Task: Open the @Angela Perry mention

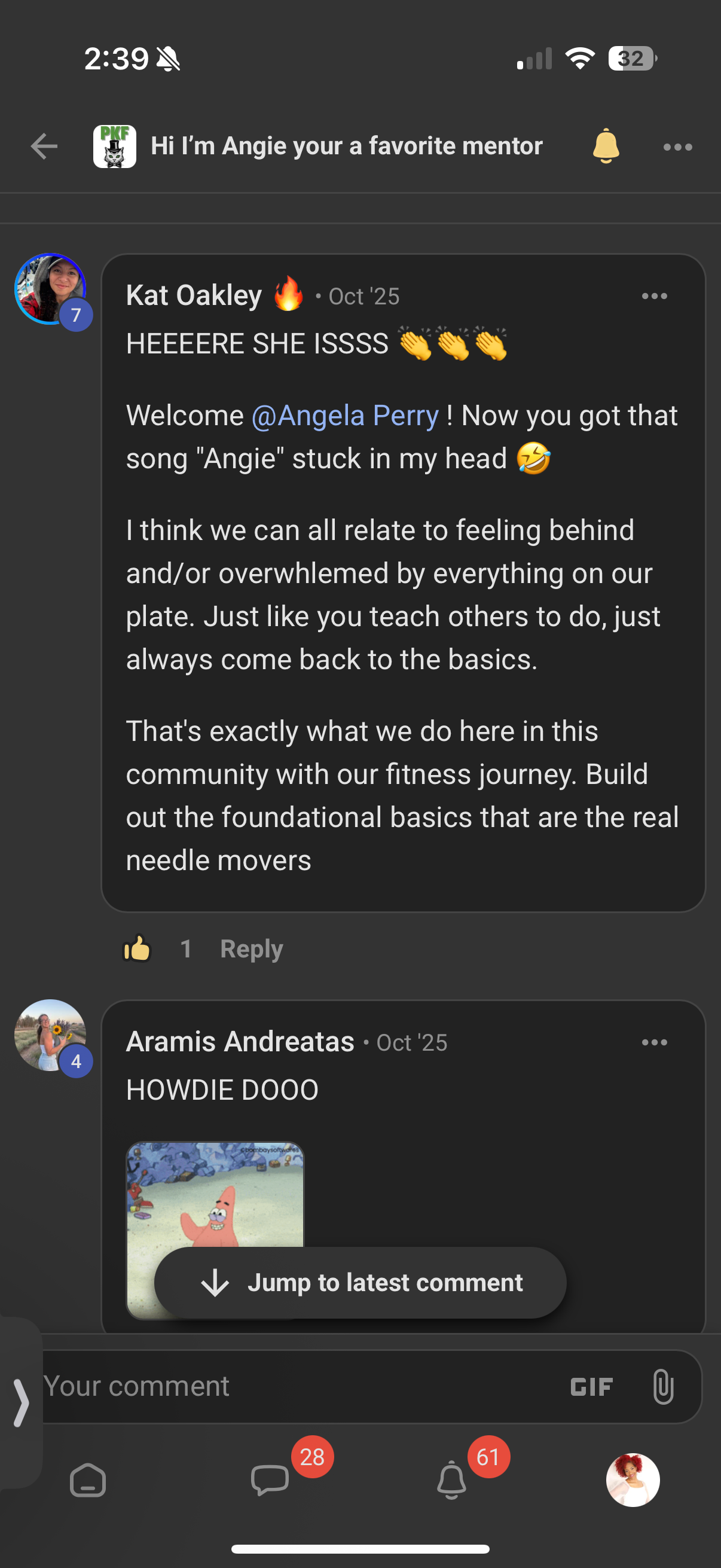Action: click(x=345, y=416)
